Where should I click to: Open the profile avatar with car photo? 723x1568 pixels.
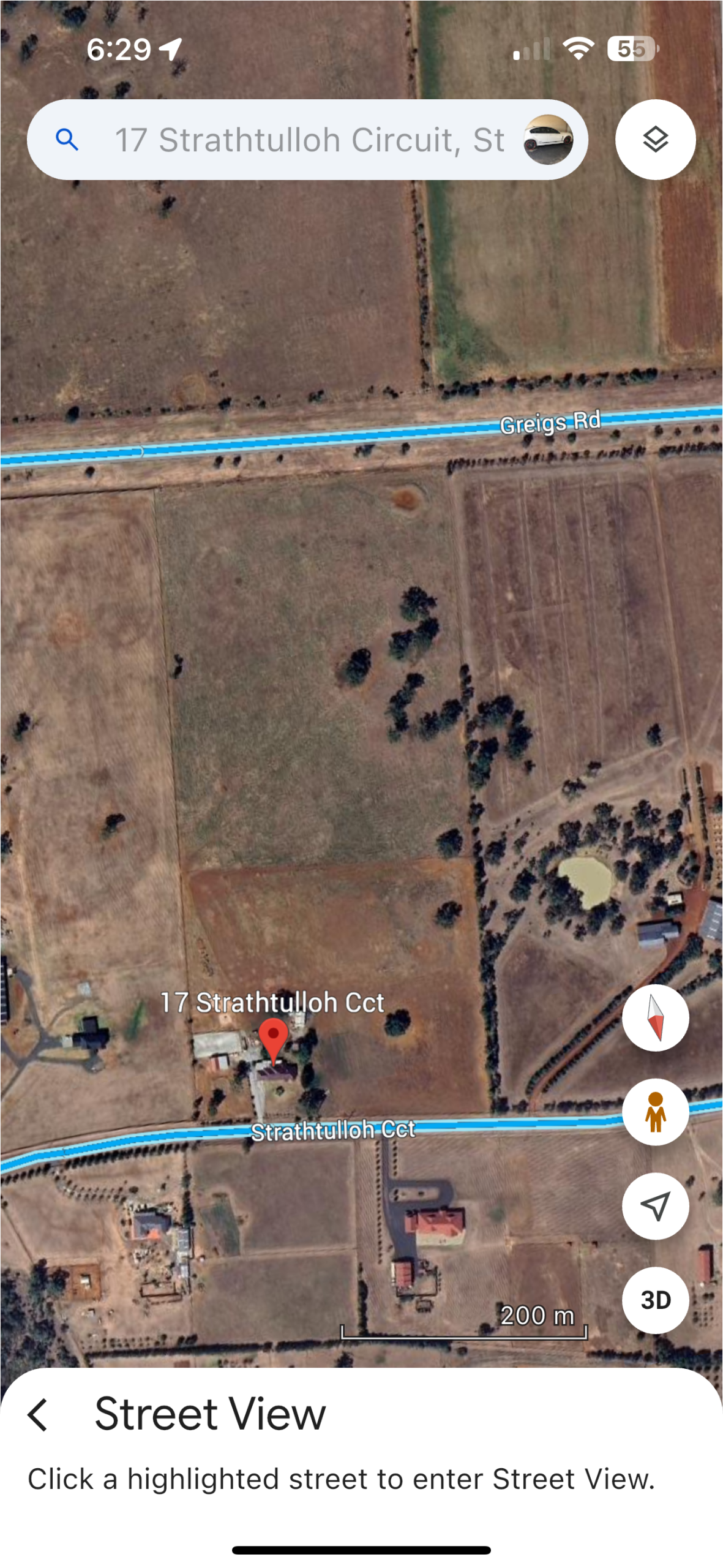click(548, 140)
